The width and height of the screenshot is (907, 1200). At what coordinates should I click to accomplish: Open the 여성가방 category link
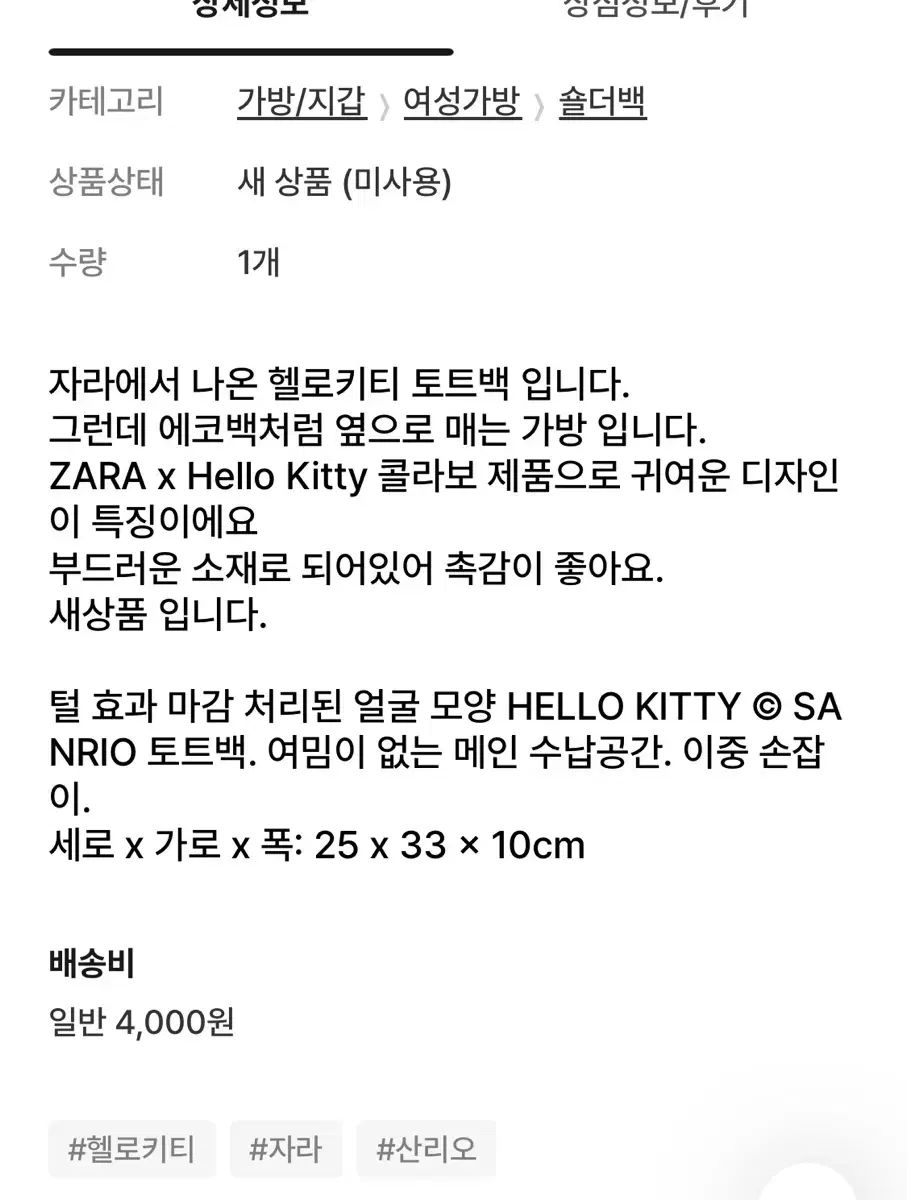462,102
